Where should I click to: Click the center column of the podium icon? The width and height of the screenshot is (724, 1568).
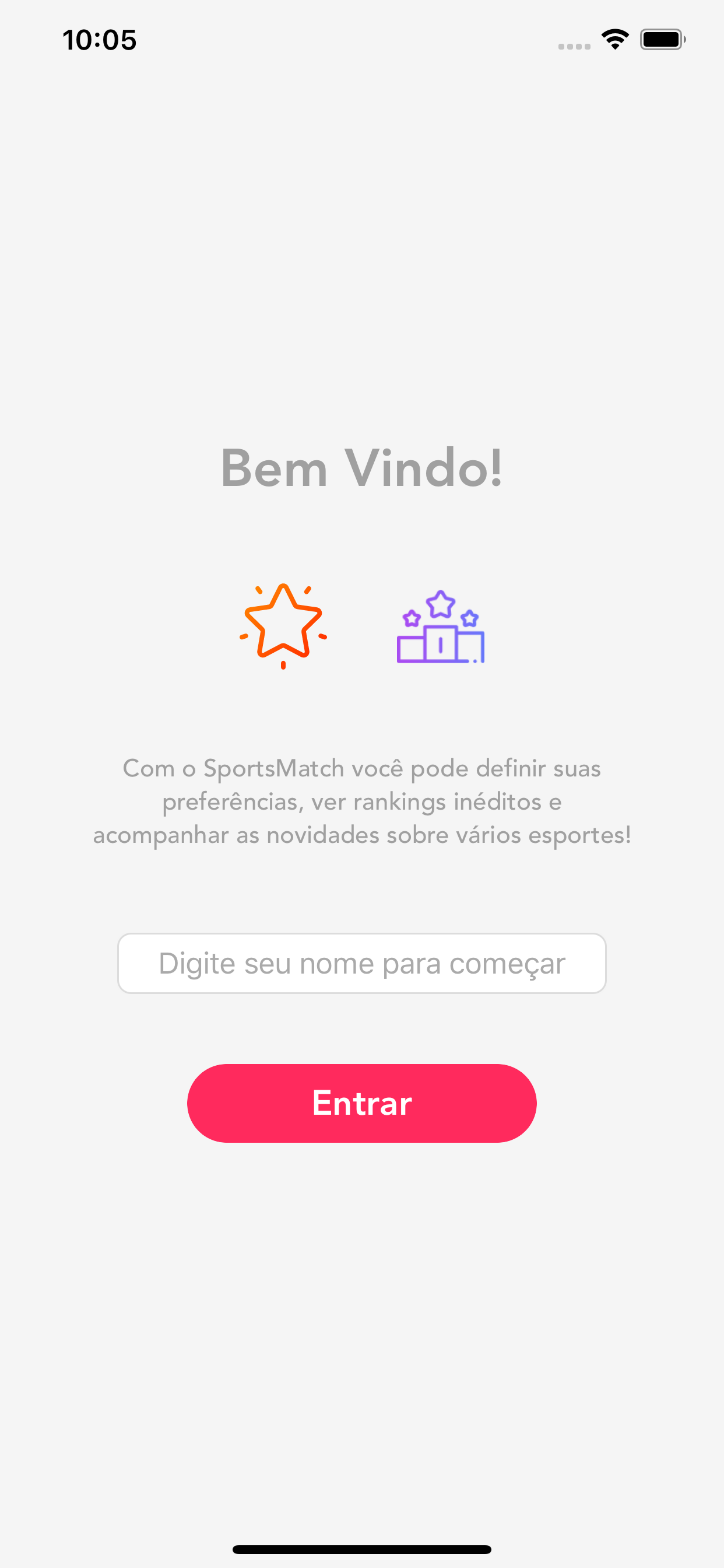(x=440, y=646)
